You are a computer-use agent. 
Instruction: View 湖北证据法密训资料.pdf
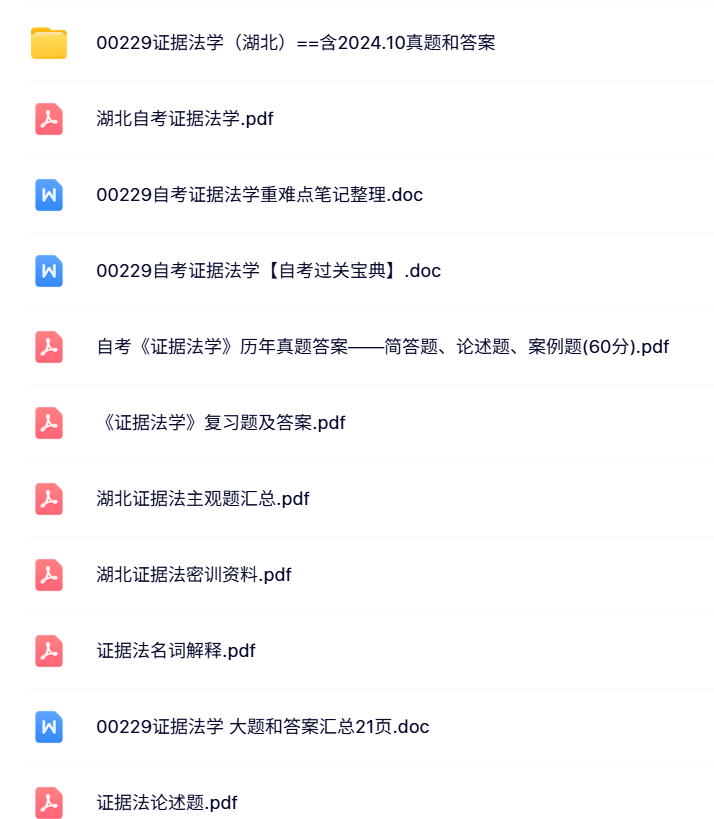[x=194, y=575]
